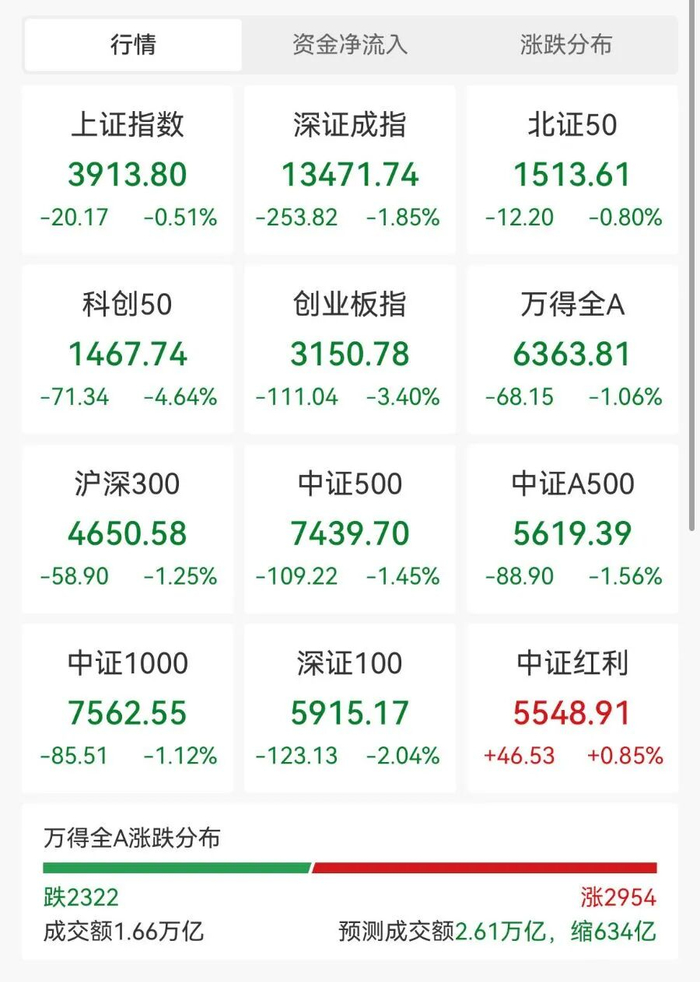Open the 深证成指 index card
Viewport: 700px width, 982px height.
350,170
